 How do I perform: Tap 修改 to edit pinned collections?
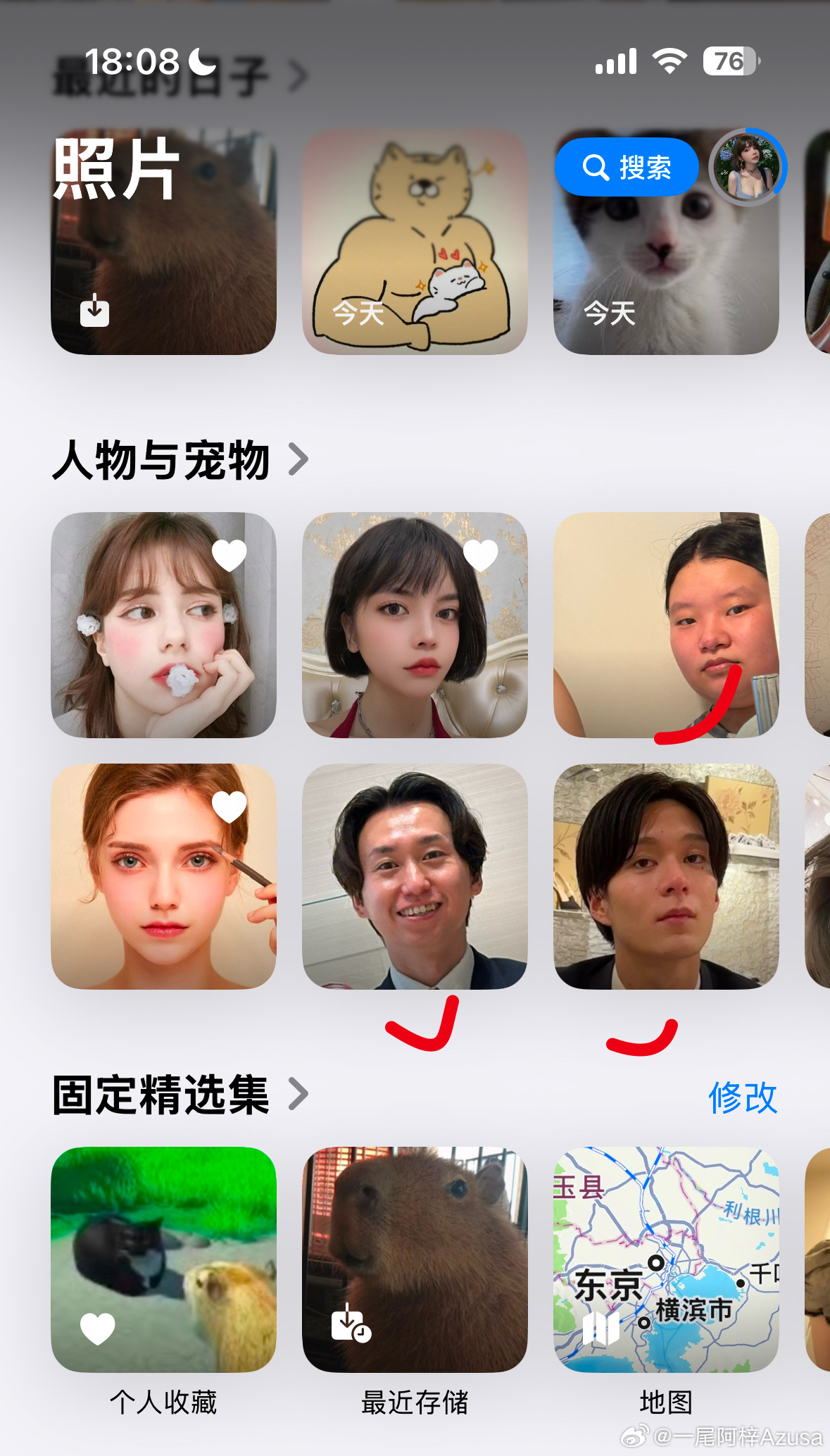tap(742, 1097)
